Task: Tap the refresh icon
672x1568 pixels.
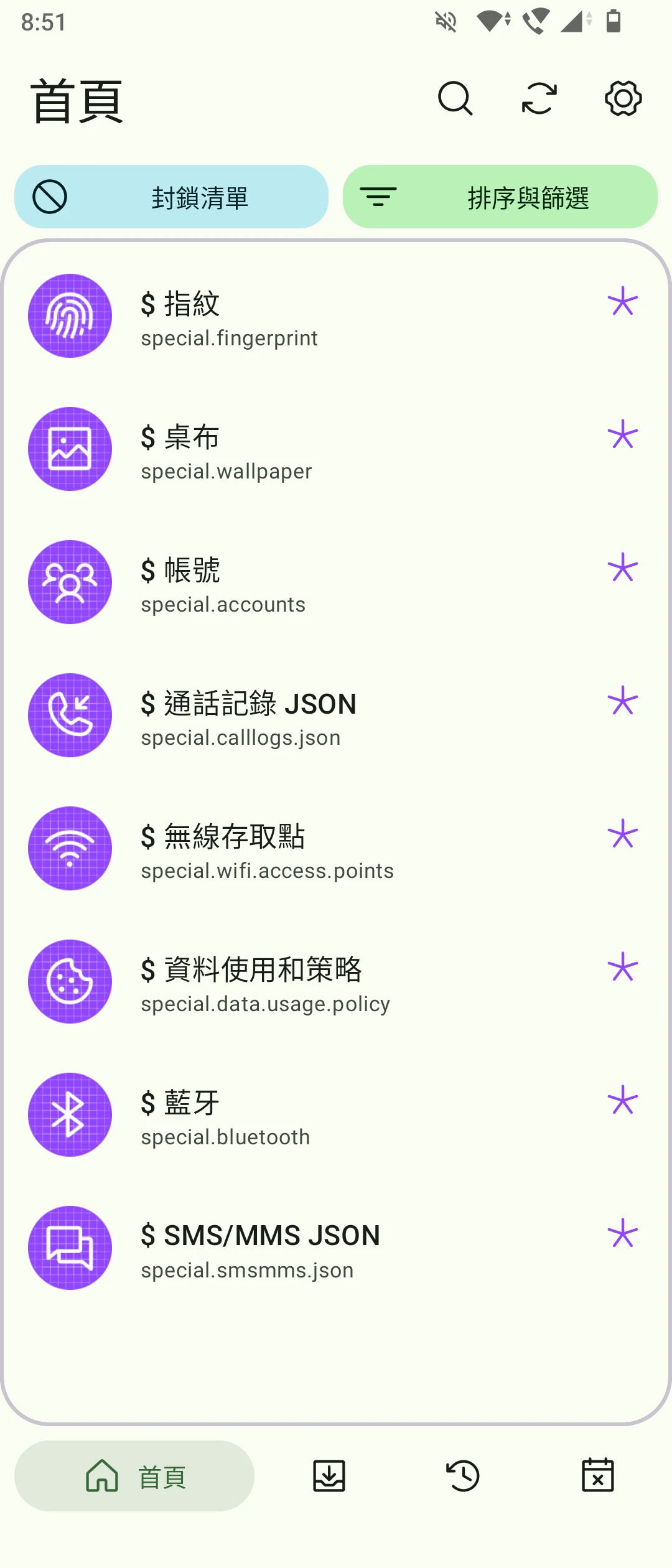Action: pyautogui.click(x=539, y=98)
